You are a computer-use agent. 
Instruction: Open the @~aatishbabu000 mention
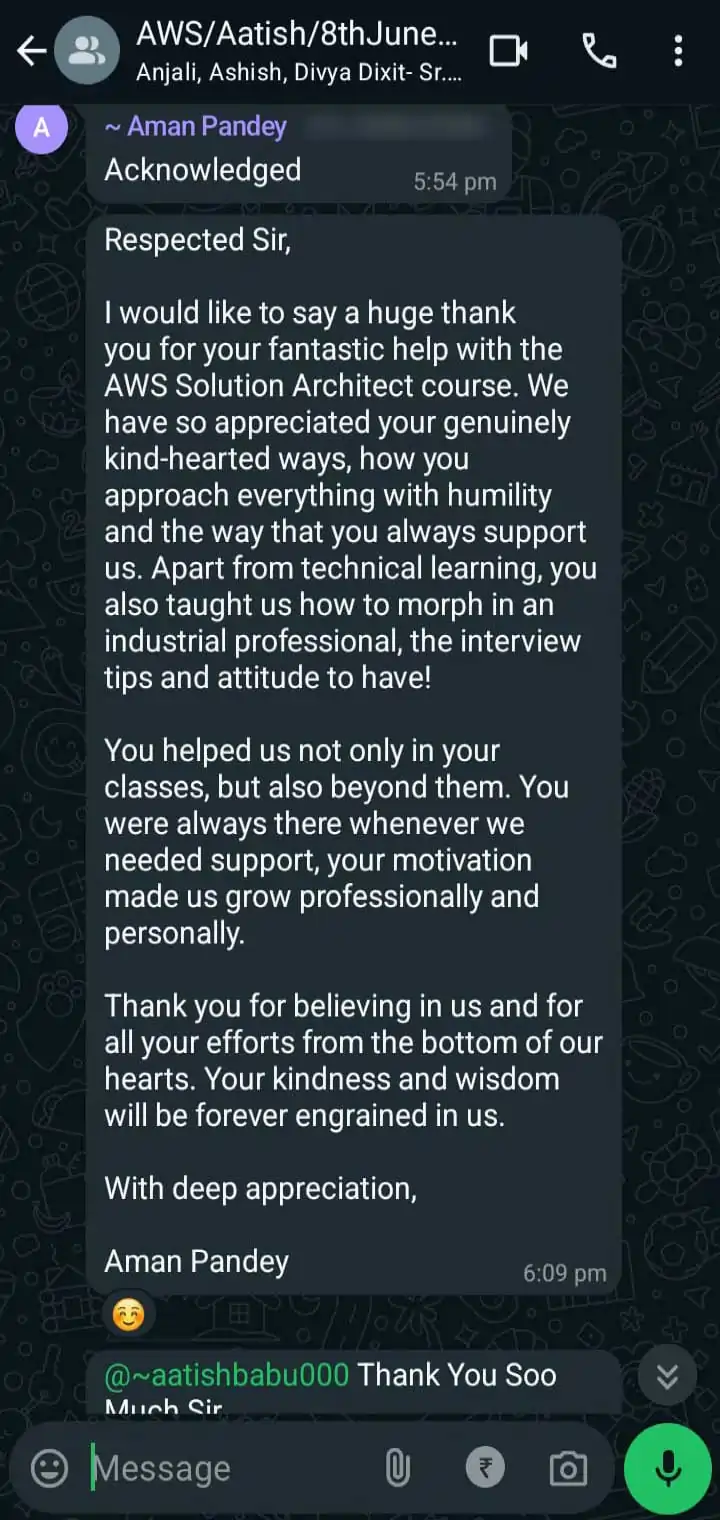[227, 1375]
